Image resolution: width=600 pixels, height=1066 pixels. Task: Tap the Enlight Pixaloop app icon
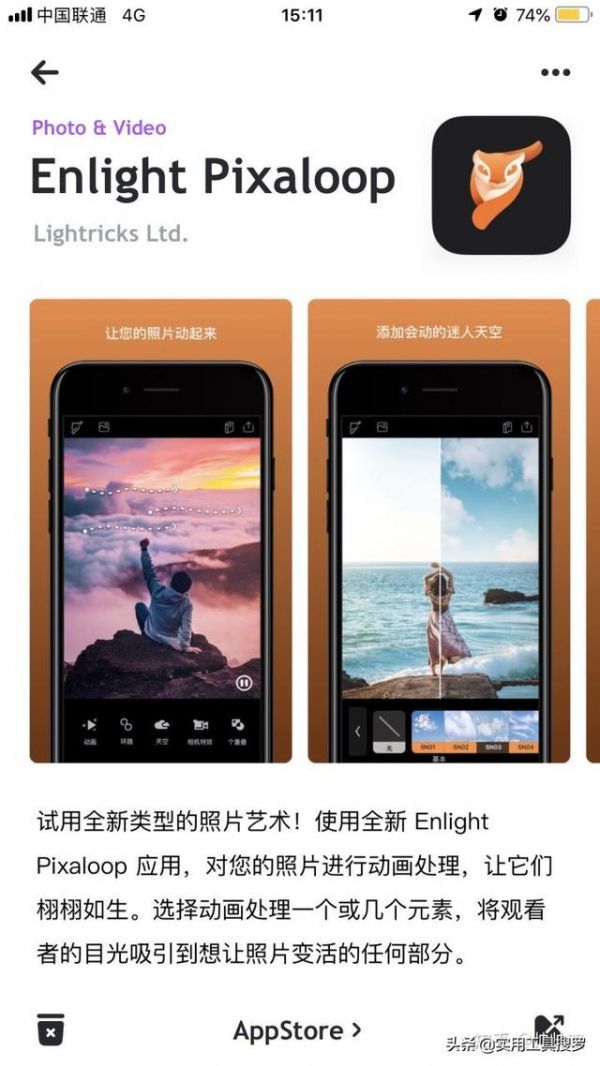click(x=501, y=185)
